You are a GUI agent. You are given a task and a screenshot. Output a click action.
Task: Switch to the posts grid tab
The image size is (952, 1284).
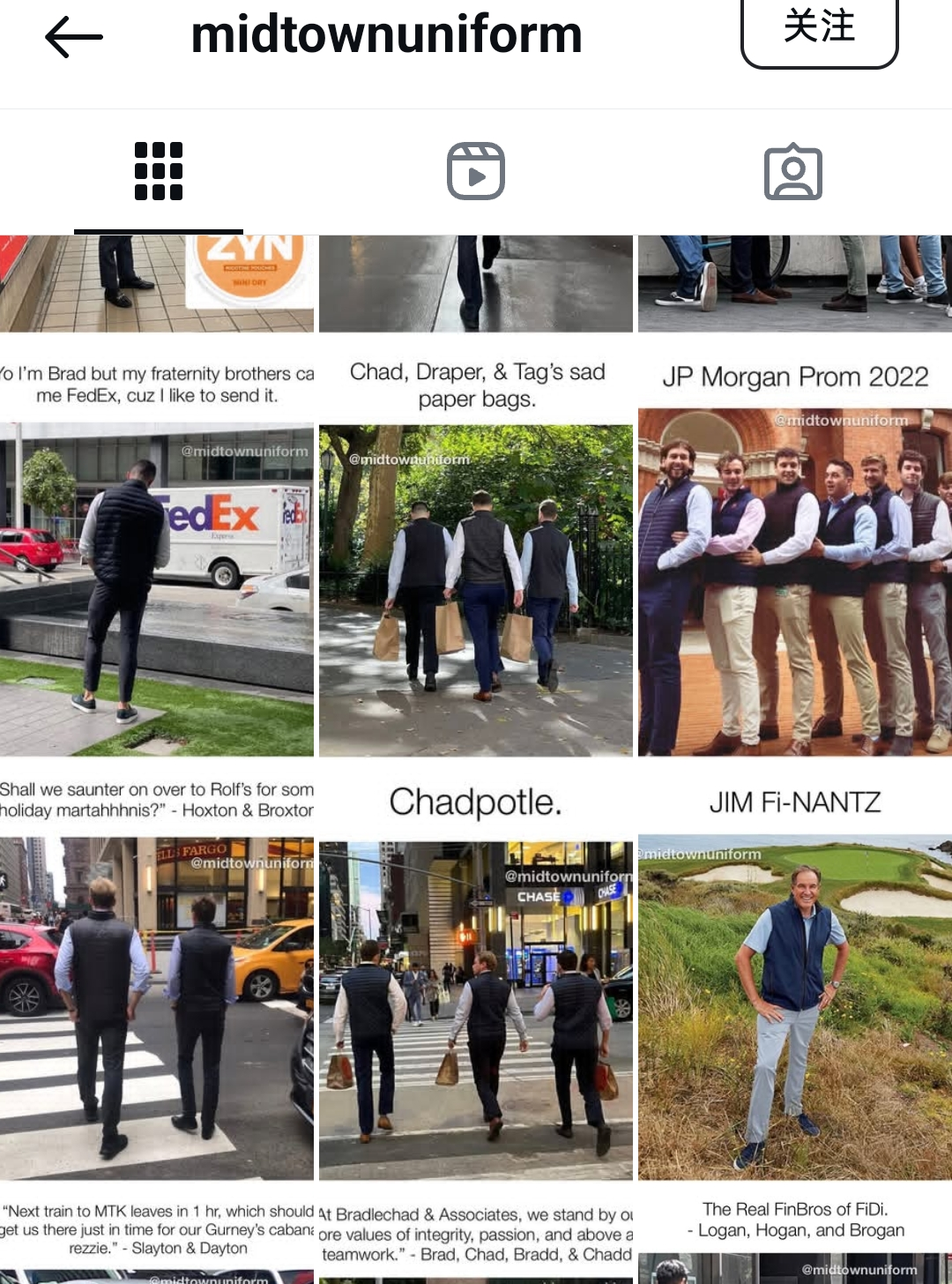click(159, 171)
